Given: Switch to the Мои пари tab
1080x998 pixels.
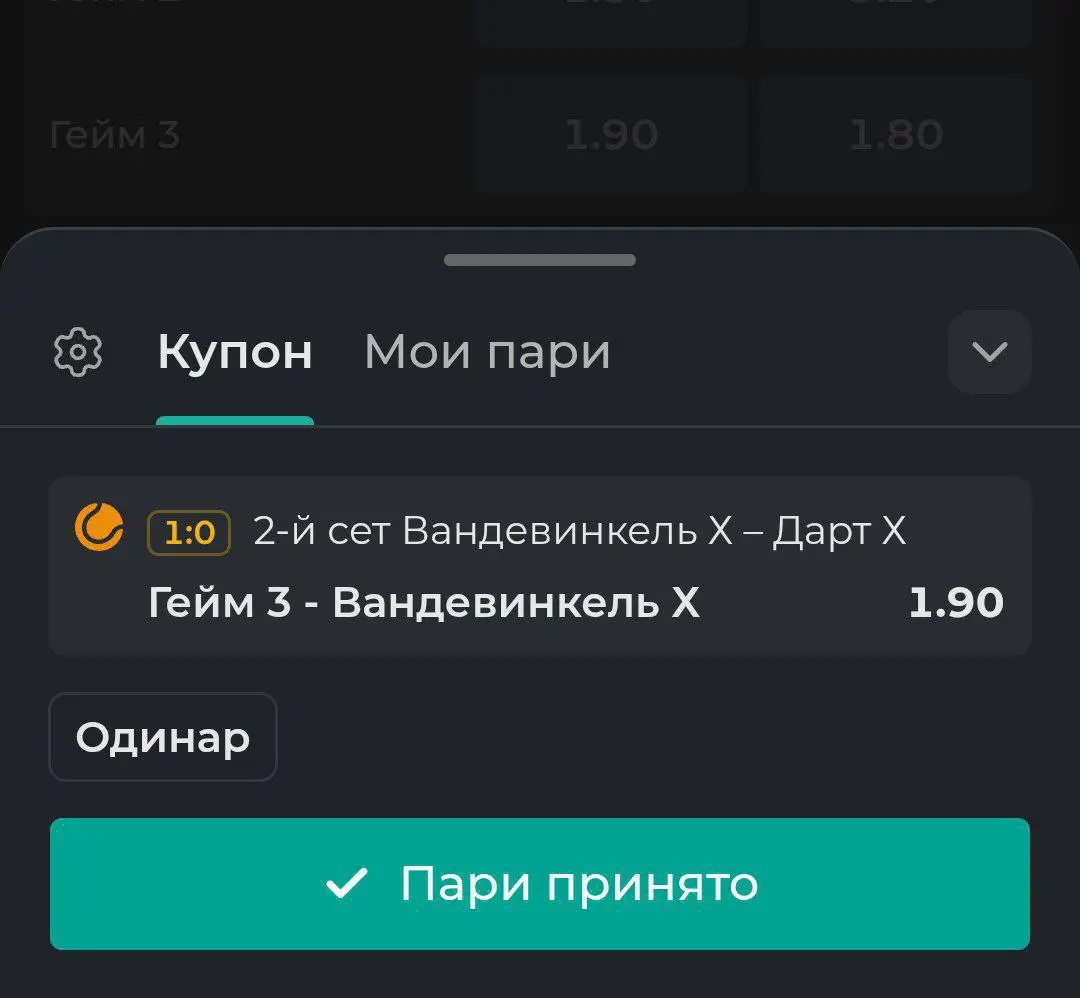Looking at the screenshot, I should pos(487,352).
